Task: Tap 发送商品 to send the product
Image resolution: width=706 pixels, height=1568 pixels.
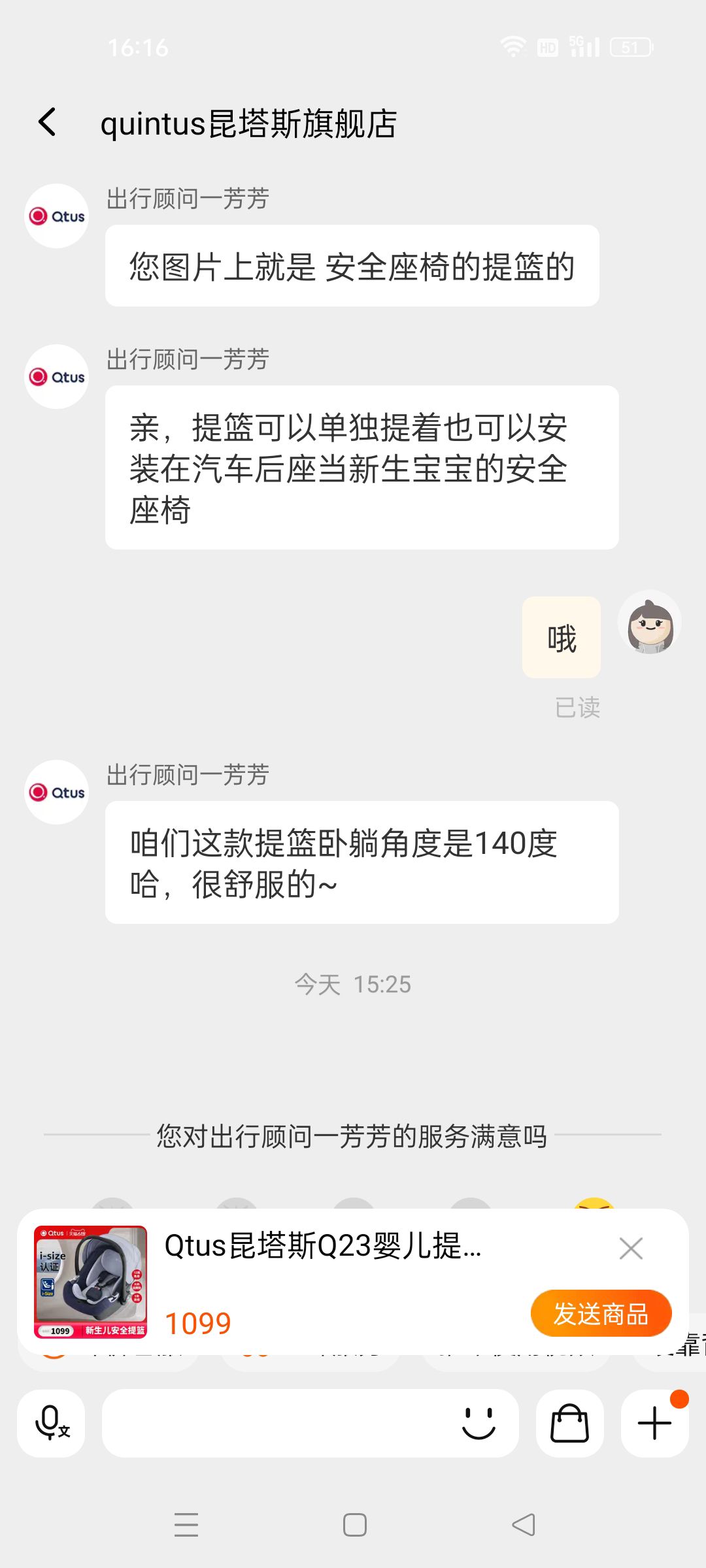Action: 601,1313
